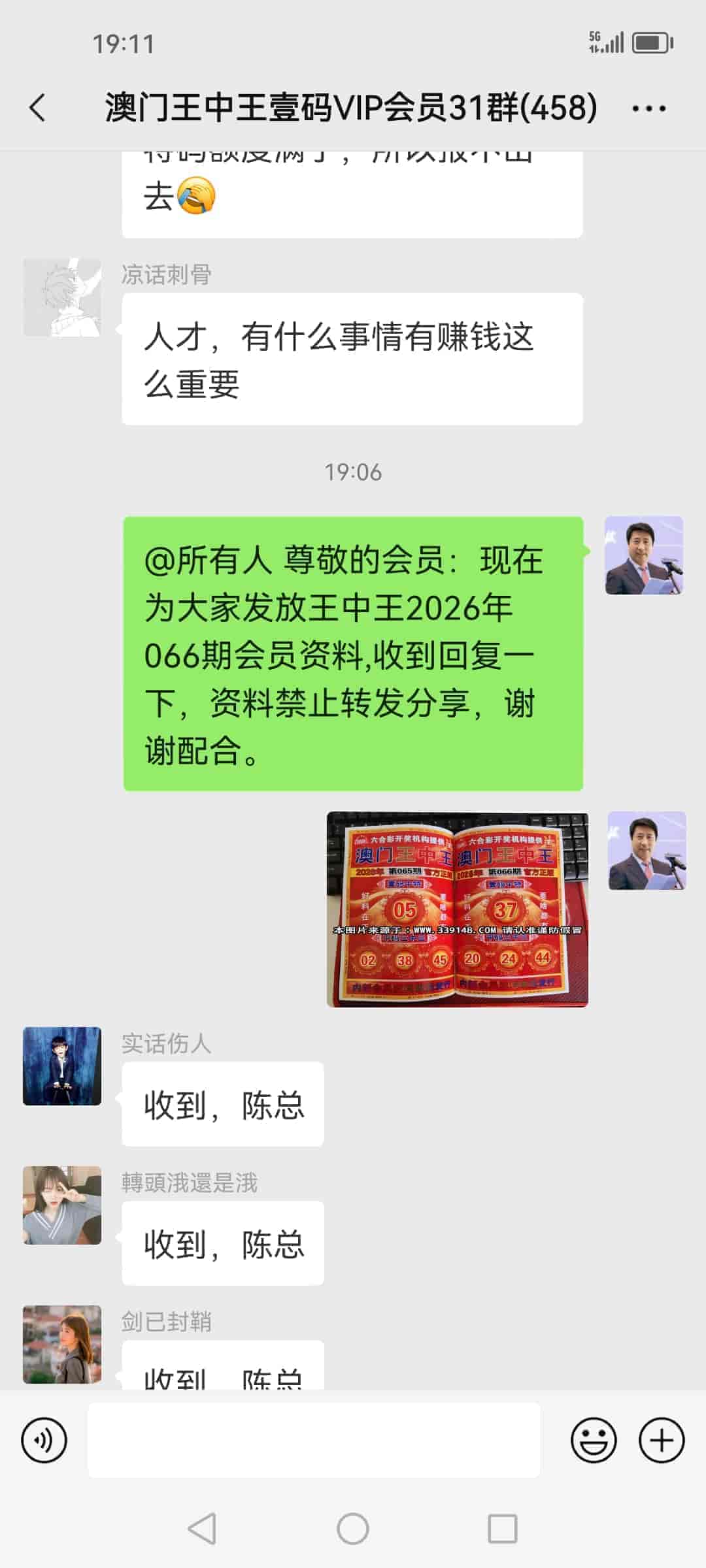Open 剑已封鞘's avatar profile
This screenshot has height=1568, width=706.
[62, 1344]
